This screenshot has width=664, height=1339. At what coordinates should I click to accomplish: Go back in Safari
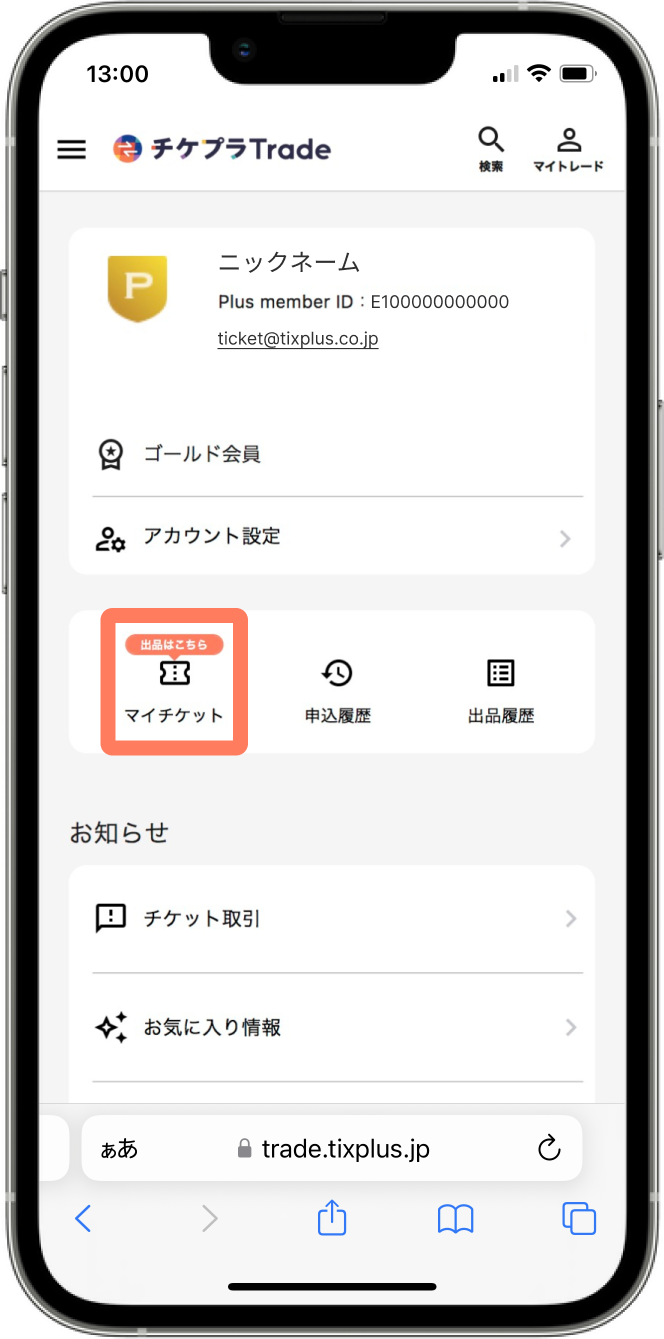[83, 1218]
